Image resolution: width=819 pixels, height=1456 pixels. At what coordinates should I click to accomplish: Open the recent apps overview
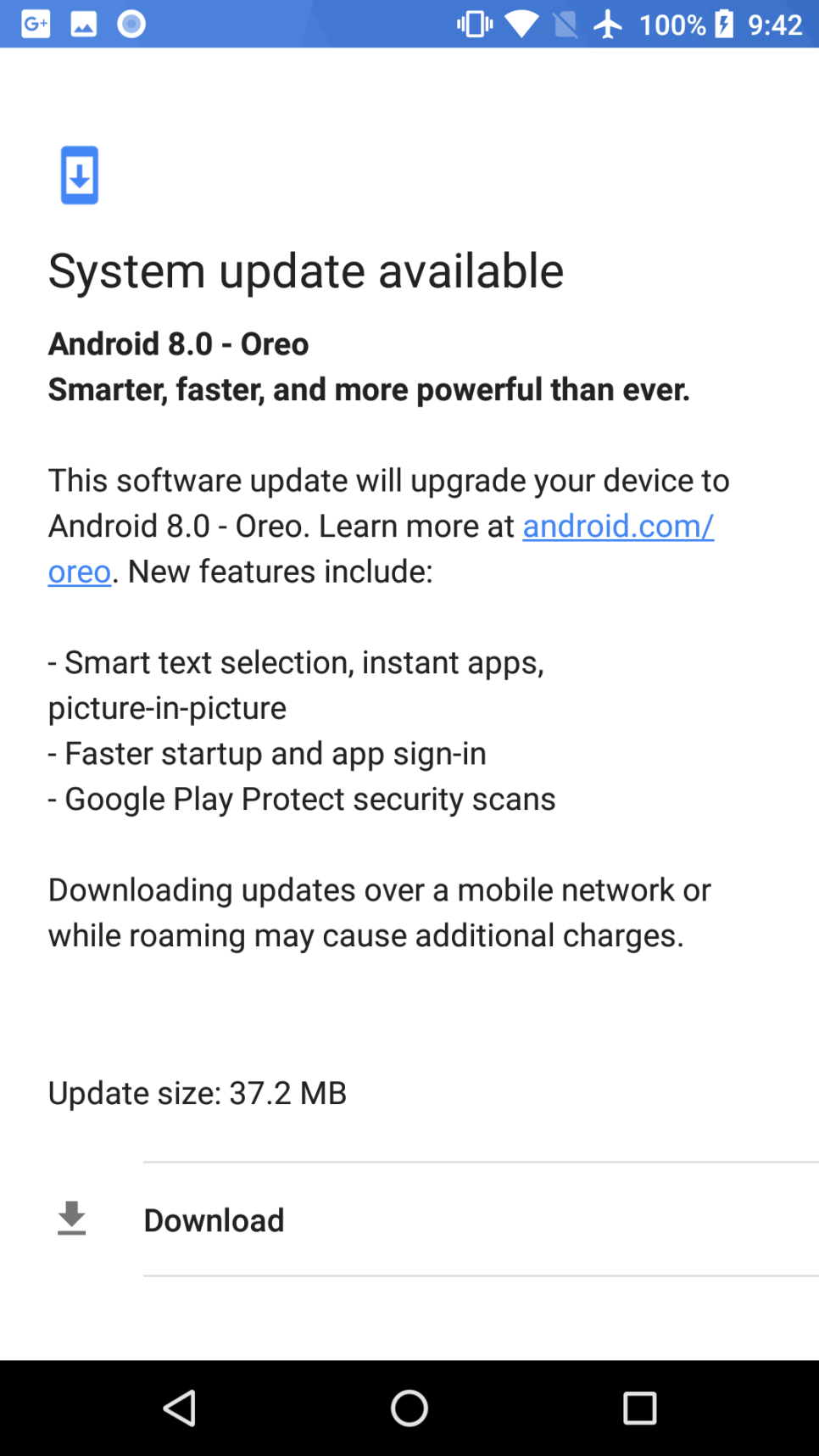pyautogui.click(x=639, y=1409)
